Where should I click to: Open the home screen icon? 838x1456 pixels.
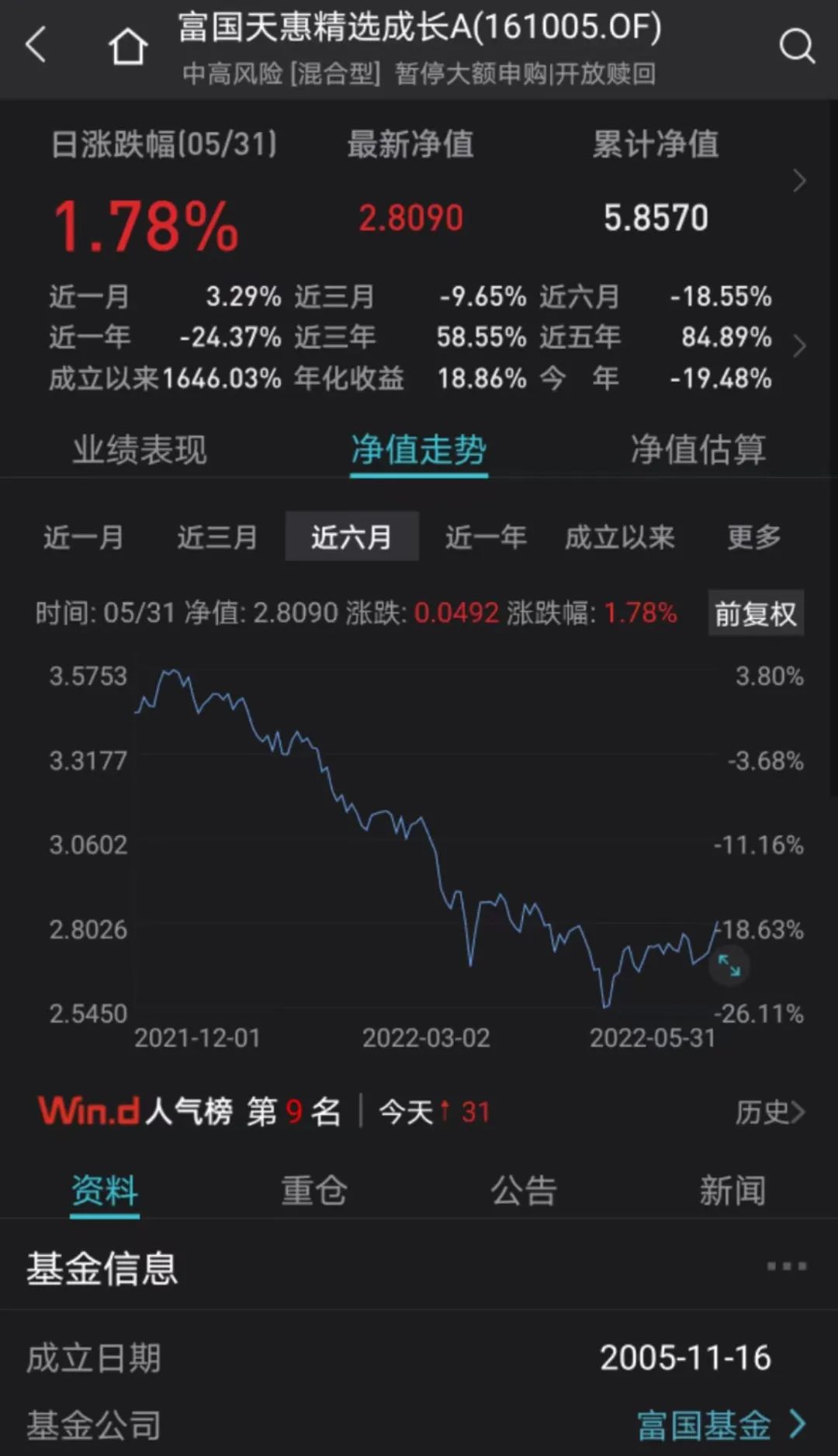point(126,47)
